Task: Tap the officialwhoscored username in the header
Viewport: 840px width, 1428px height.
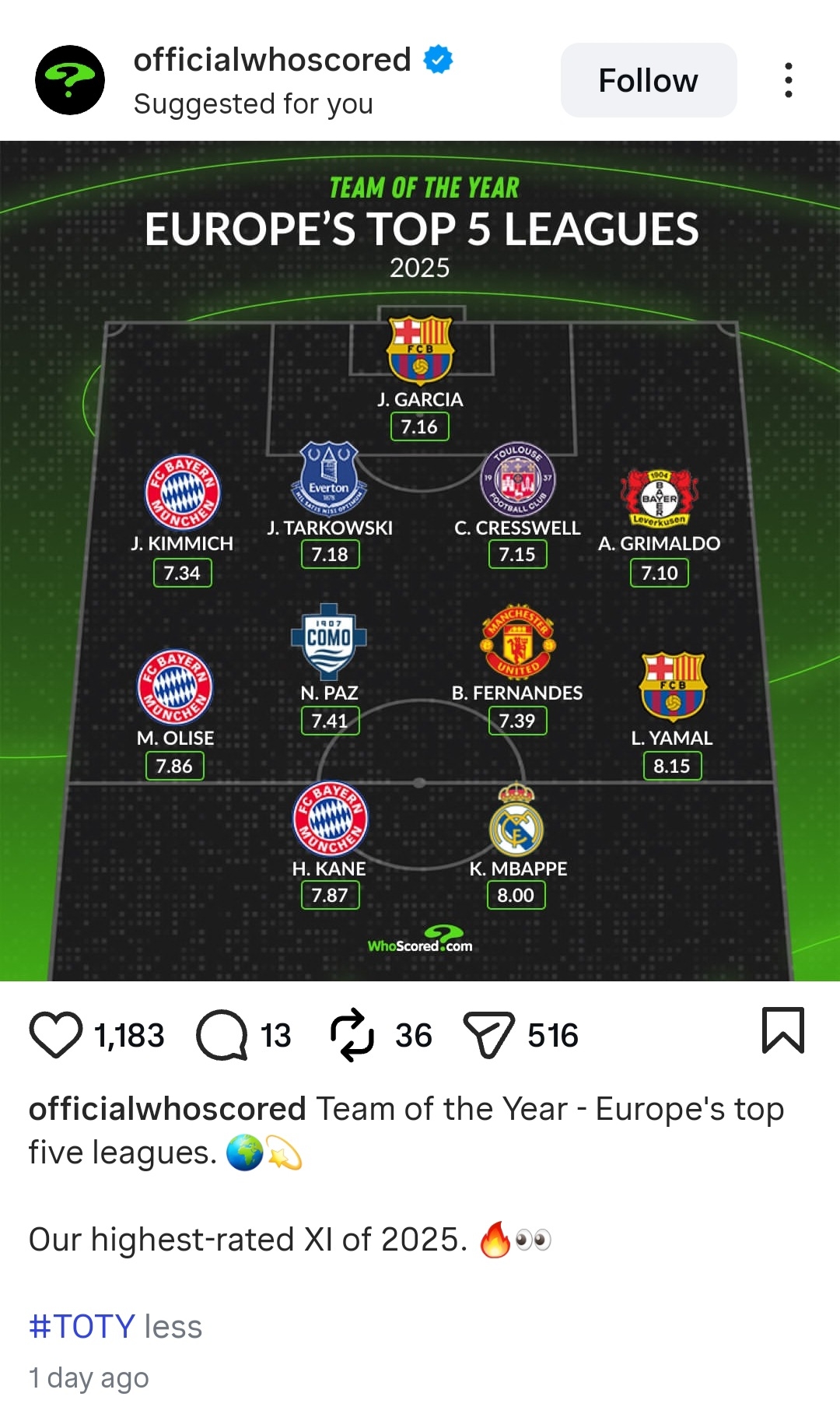Action: (x=272, y=60)
